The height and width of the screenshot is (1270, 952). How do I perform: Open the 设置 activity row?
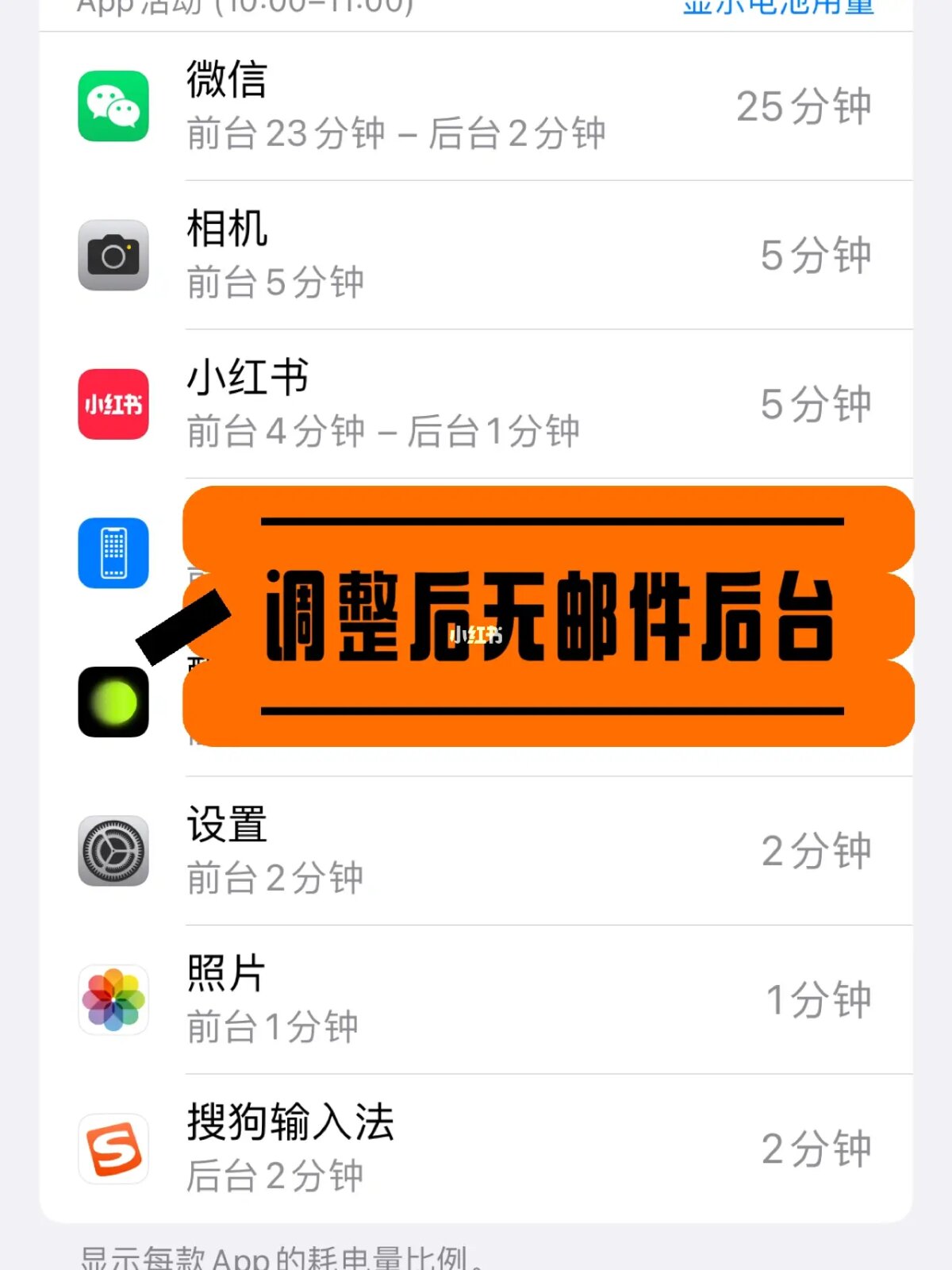pos(476,851)
